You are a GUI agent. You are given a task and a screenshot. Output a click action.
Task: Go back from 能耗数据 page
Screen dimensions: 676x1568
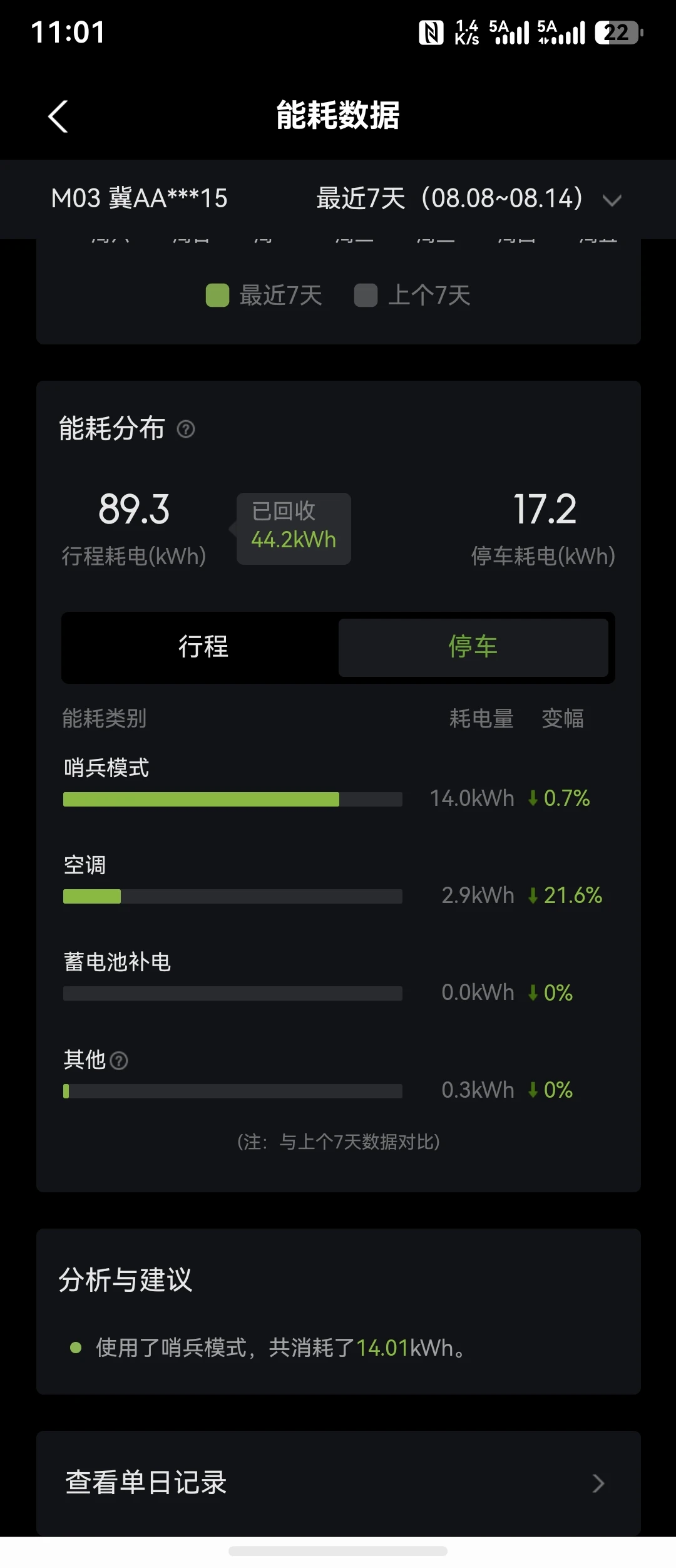pos(58,116)
